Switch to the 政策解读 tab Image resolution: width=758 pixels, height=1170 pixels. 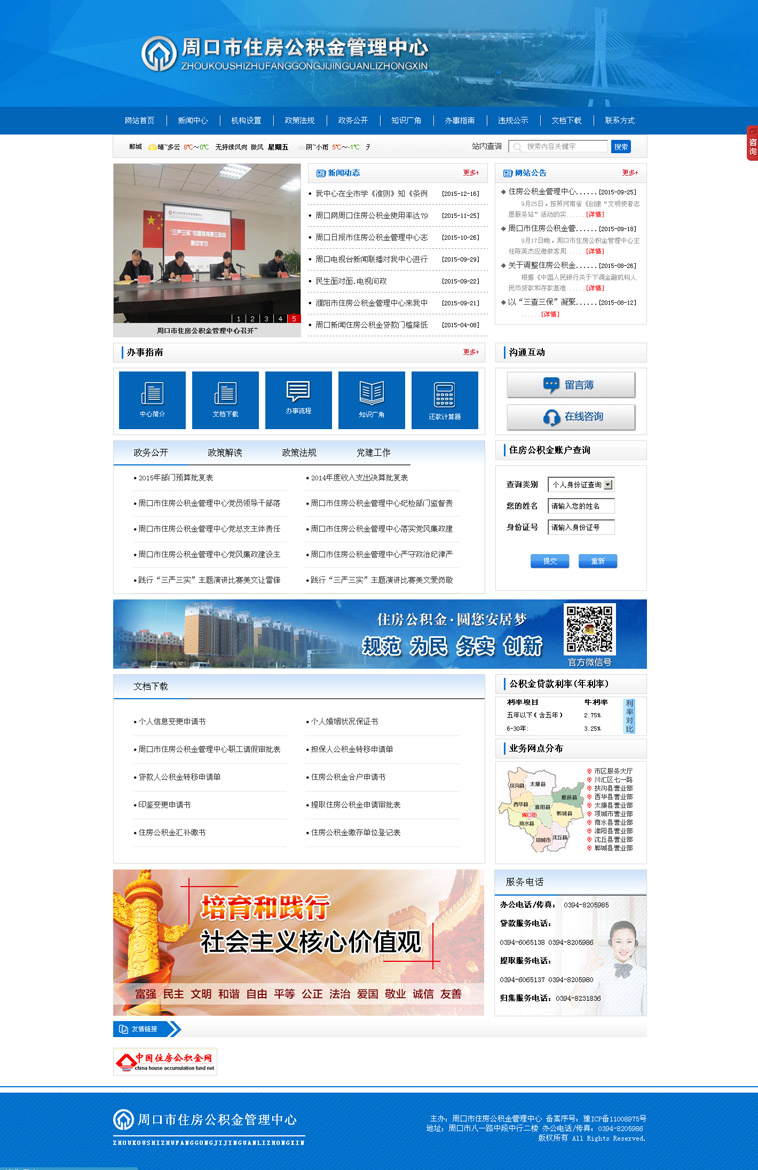tap(225, 453)
